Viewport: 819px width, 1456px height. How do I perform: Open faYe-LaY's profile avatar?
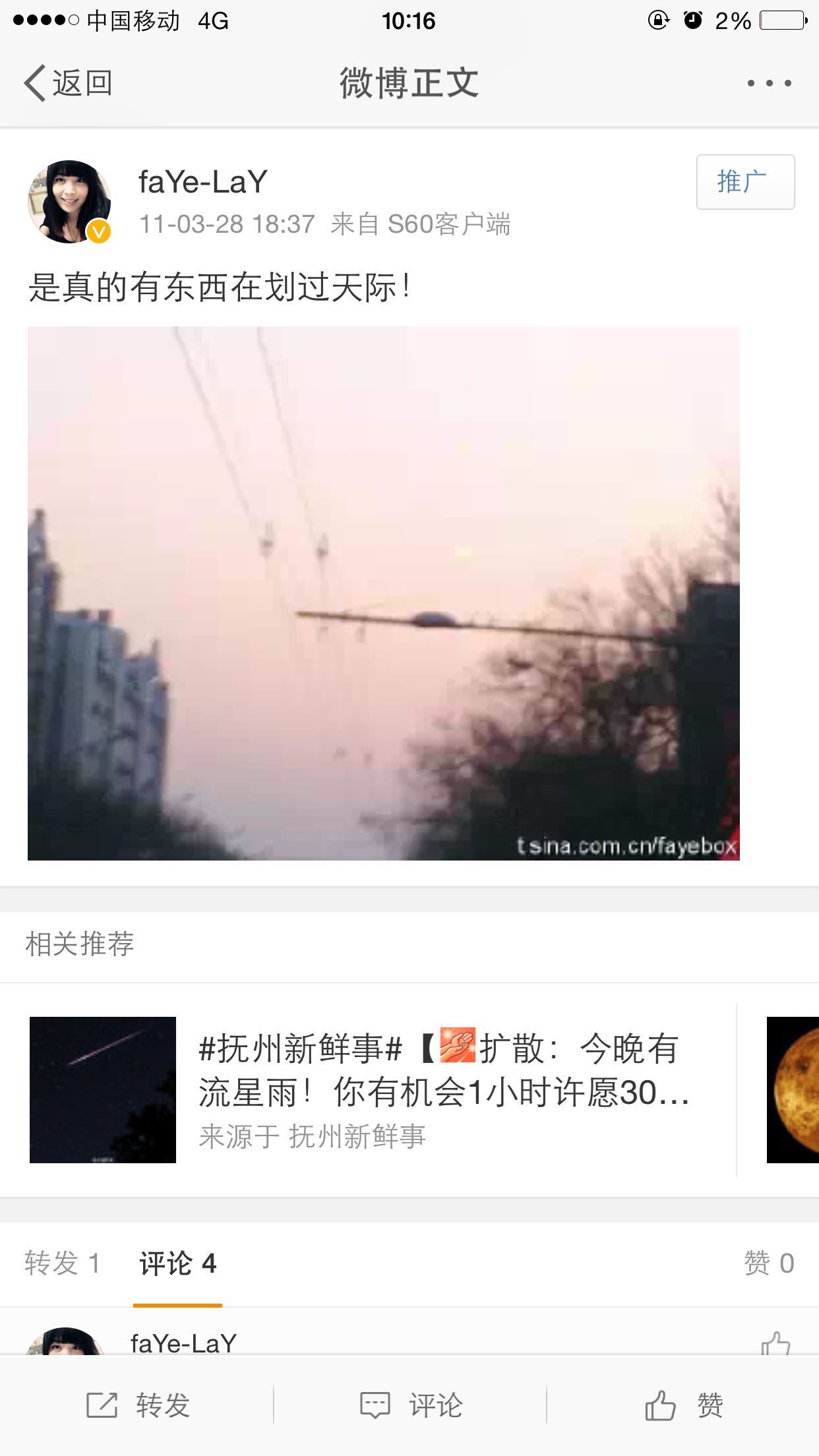(x=69, y=202)
